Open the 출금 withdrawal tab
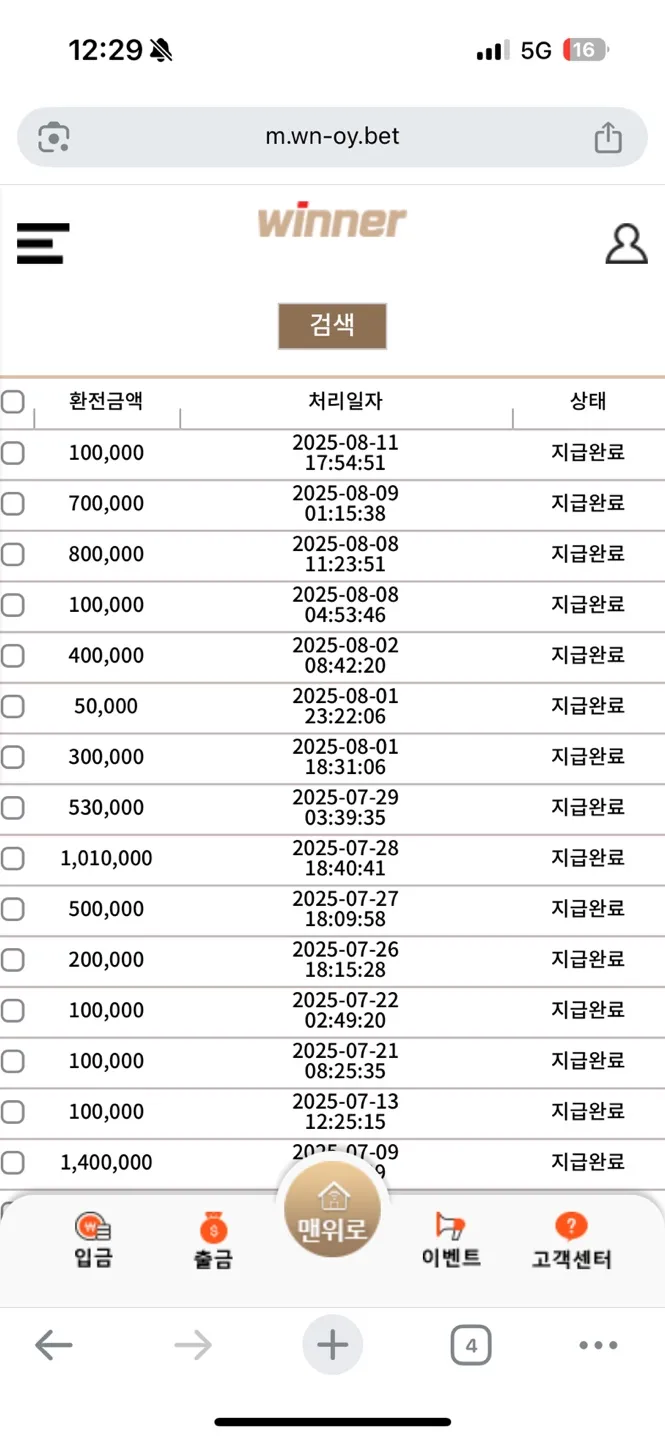 213,1240
